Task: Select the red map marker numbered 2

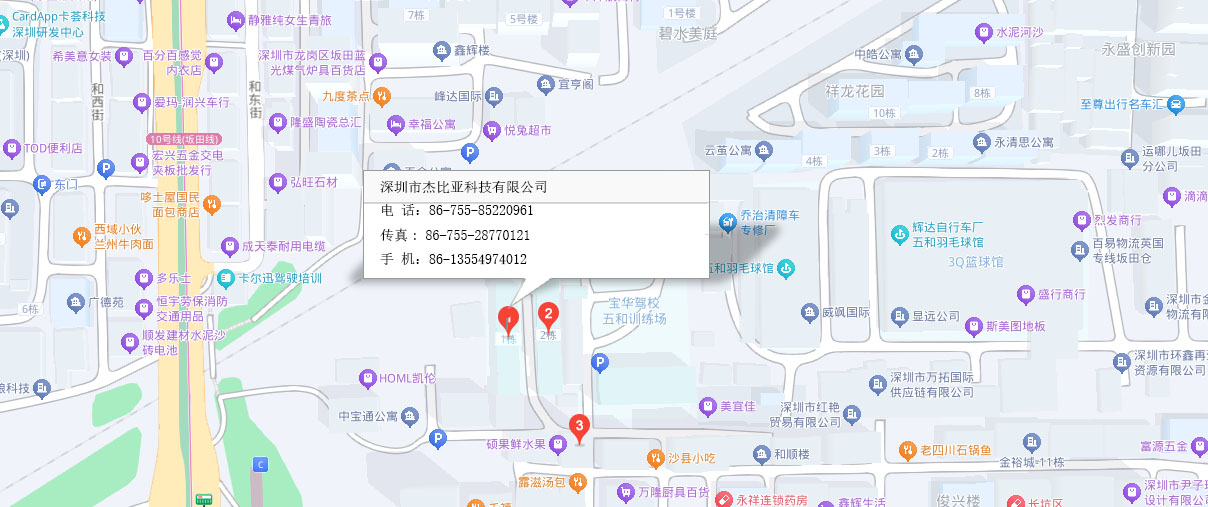Action: tap(548, 316)
